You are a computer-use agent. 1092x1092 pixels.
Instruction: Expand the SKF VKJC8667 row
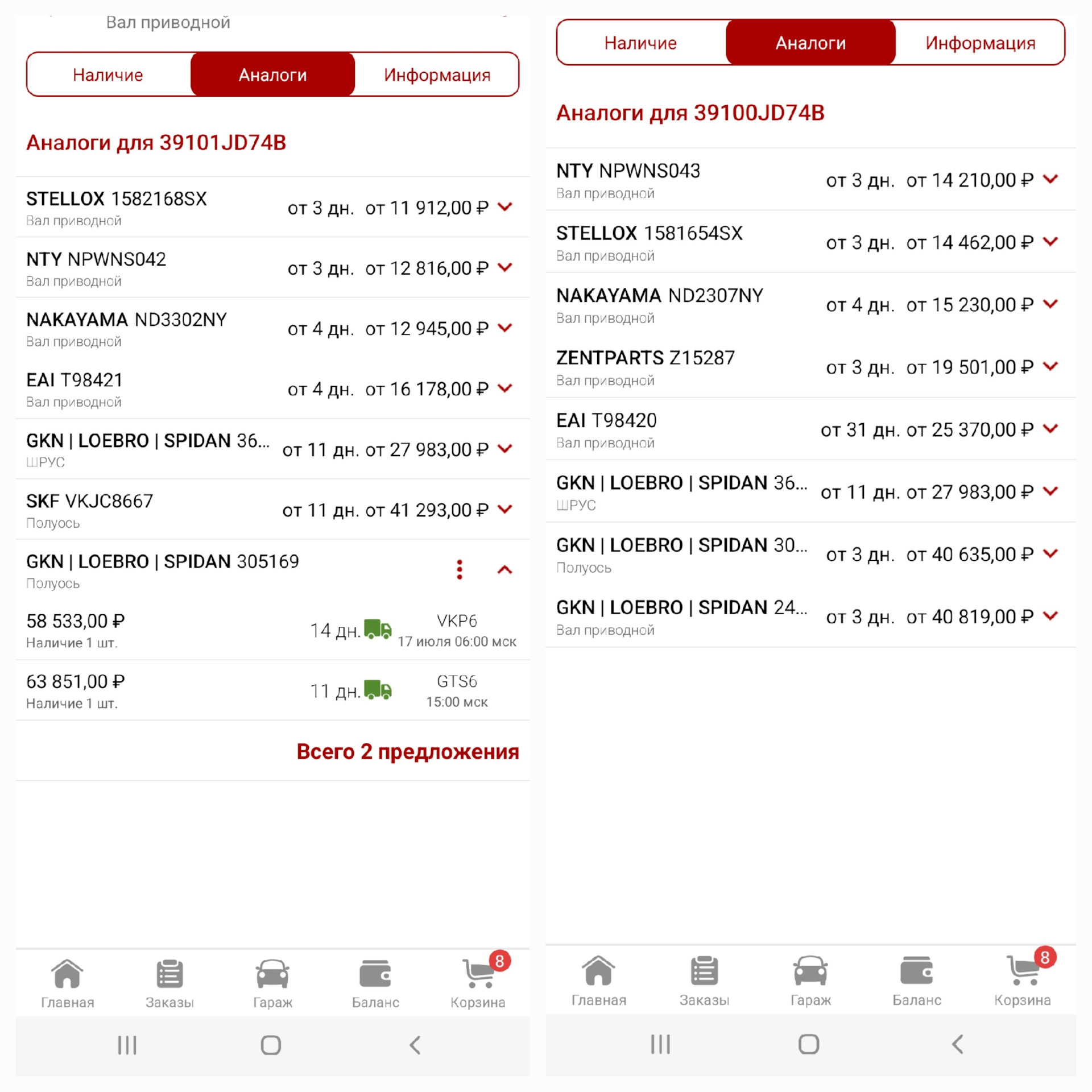click(504, 510)
